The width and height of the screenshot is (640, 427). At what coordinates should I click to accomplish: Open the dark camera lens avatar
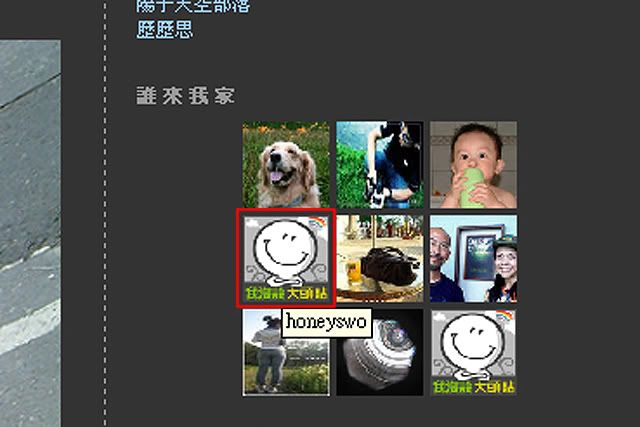[x=379, y=352]
